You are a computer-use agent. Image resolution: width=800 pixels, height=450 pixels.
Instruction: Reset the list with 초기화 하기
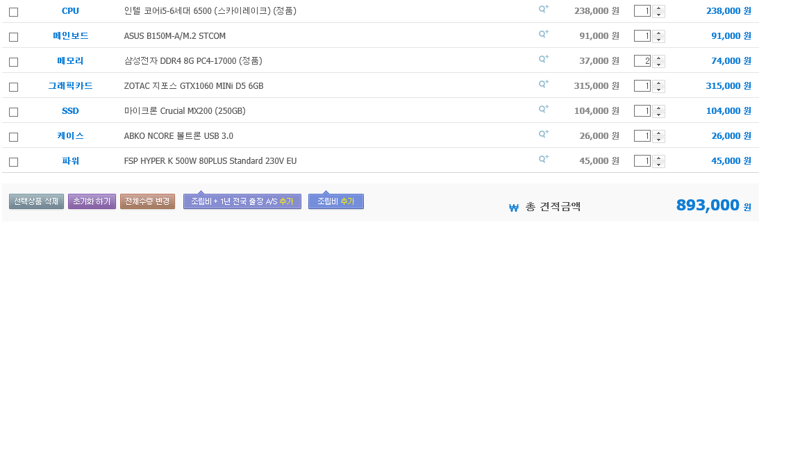coord(92,201)
